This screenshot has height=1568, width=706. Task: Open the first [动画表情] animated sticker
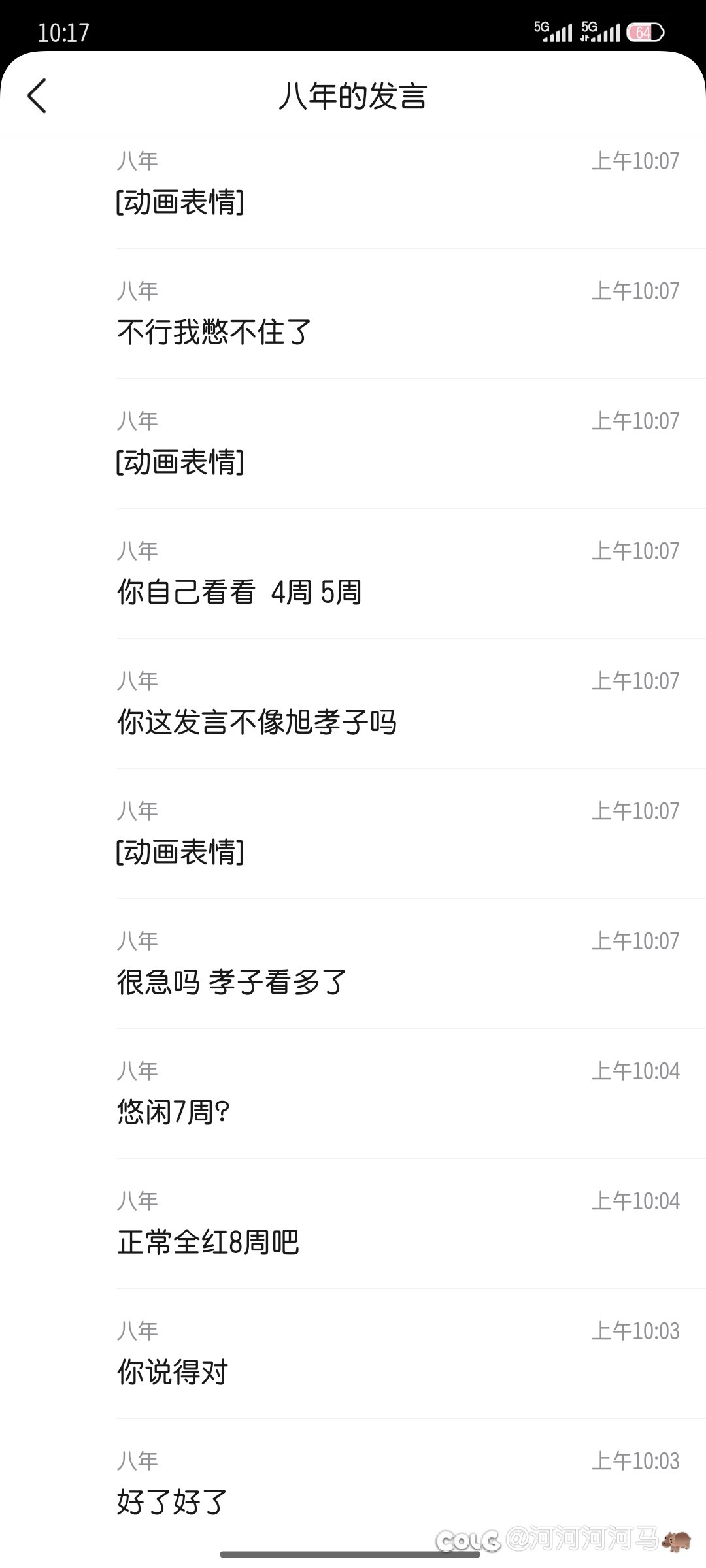(182, 203)
